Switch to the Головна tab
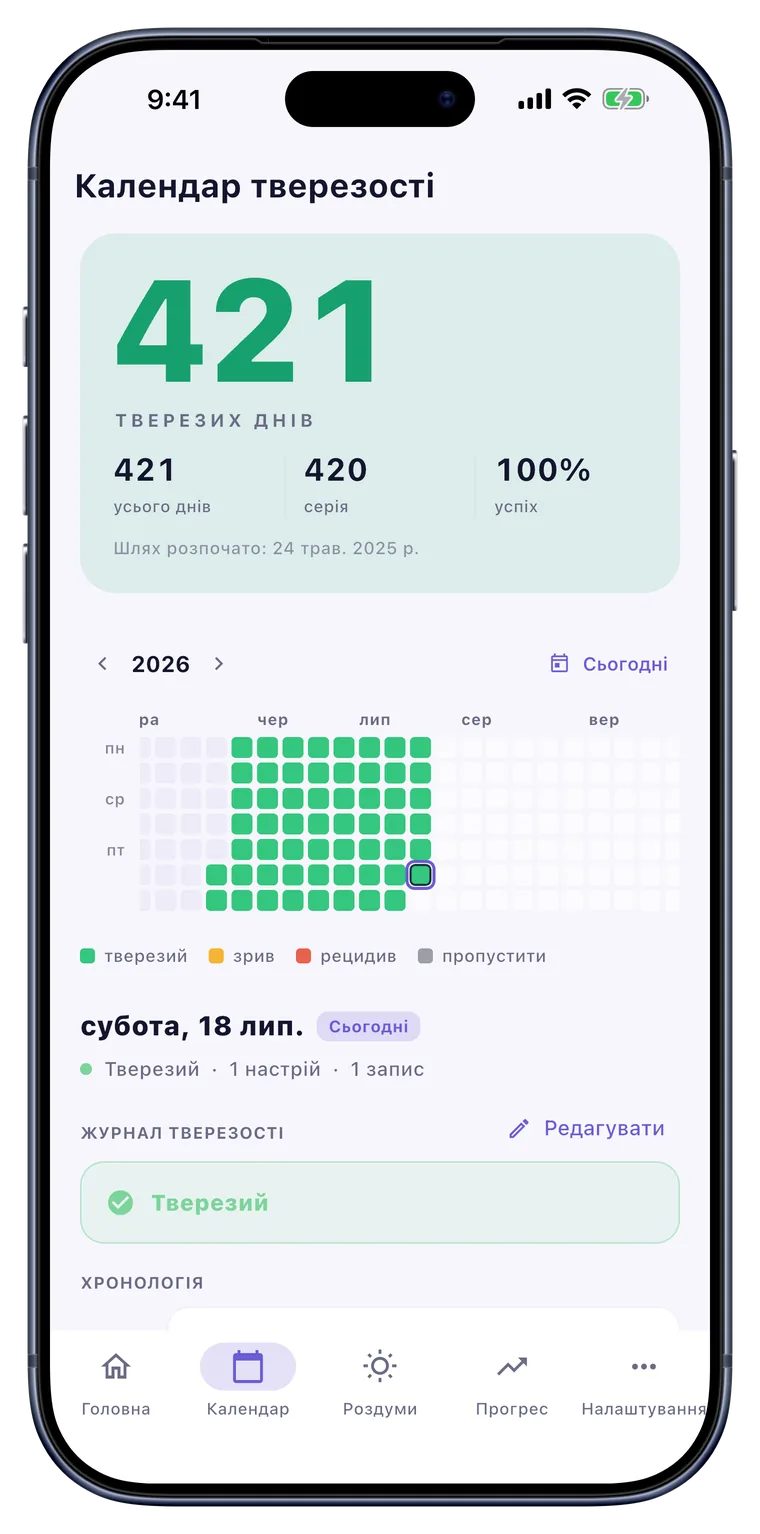 point(116,1383)
